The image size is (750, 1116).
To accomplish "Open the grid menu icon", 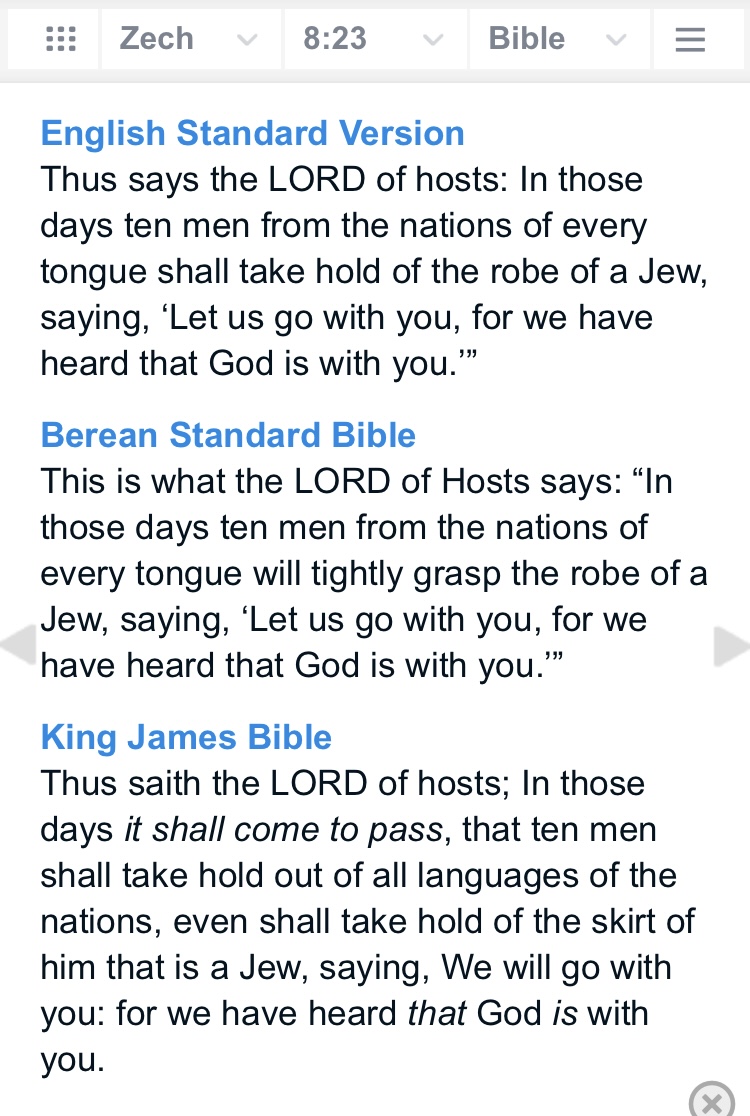I will tap(61, 40).
